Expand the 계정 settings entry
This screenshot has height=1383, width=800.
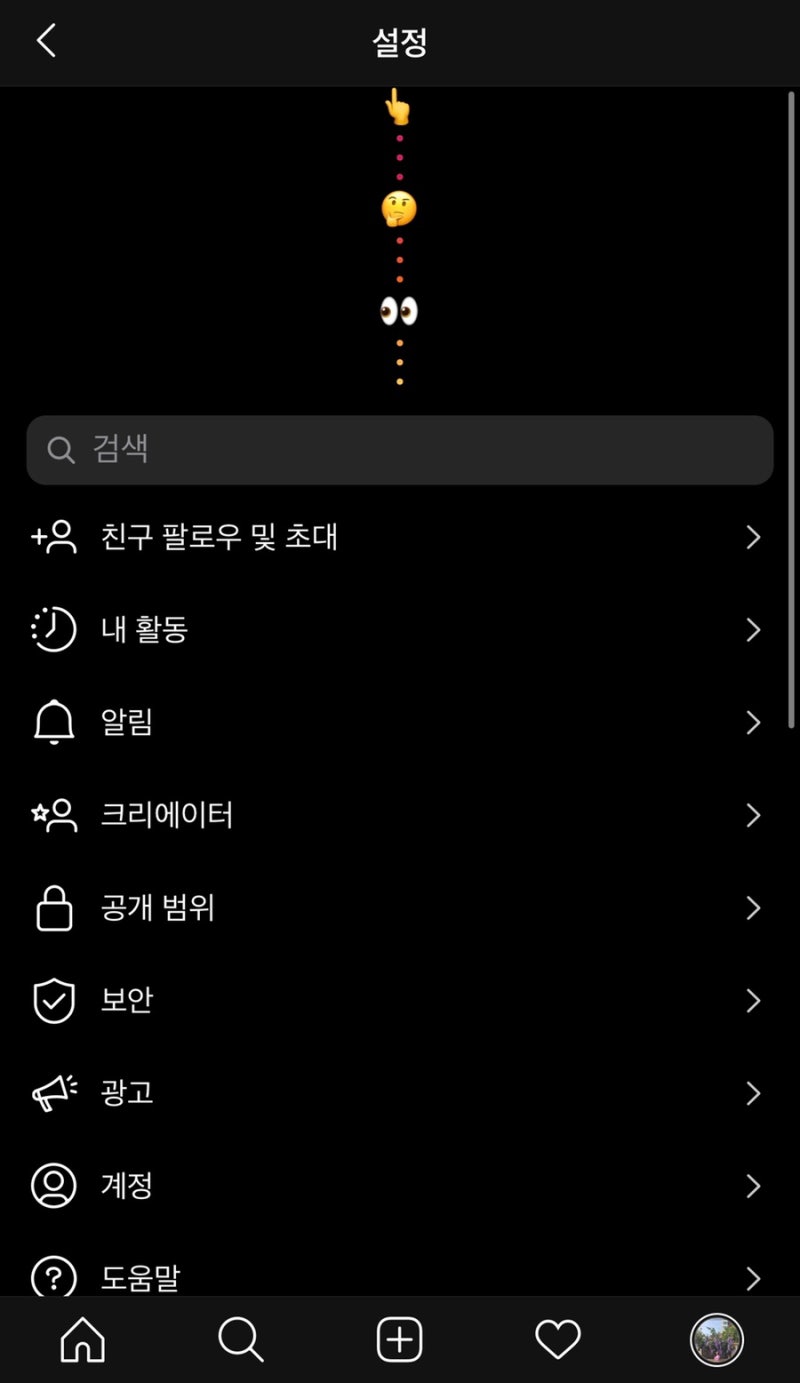(400, 1186)
